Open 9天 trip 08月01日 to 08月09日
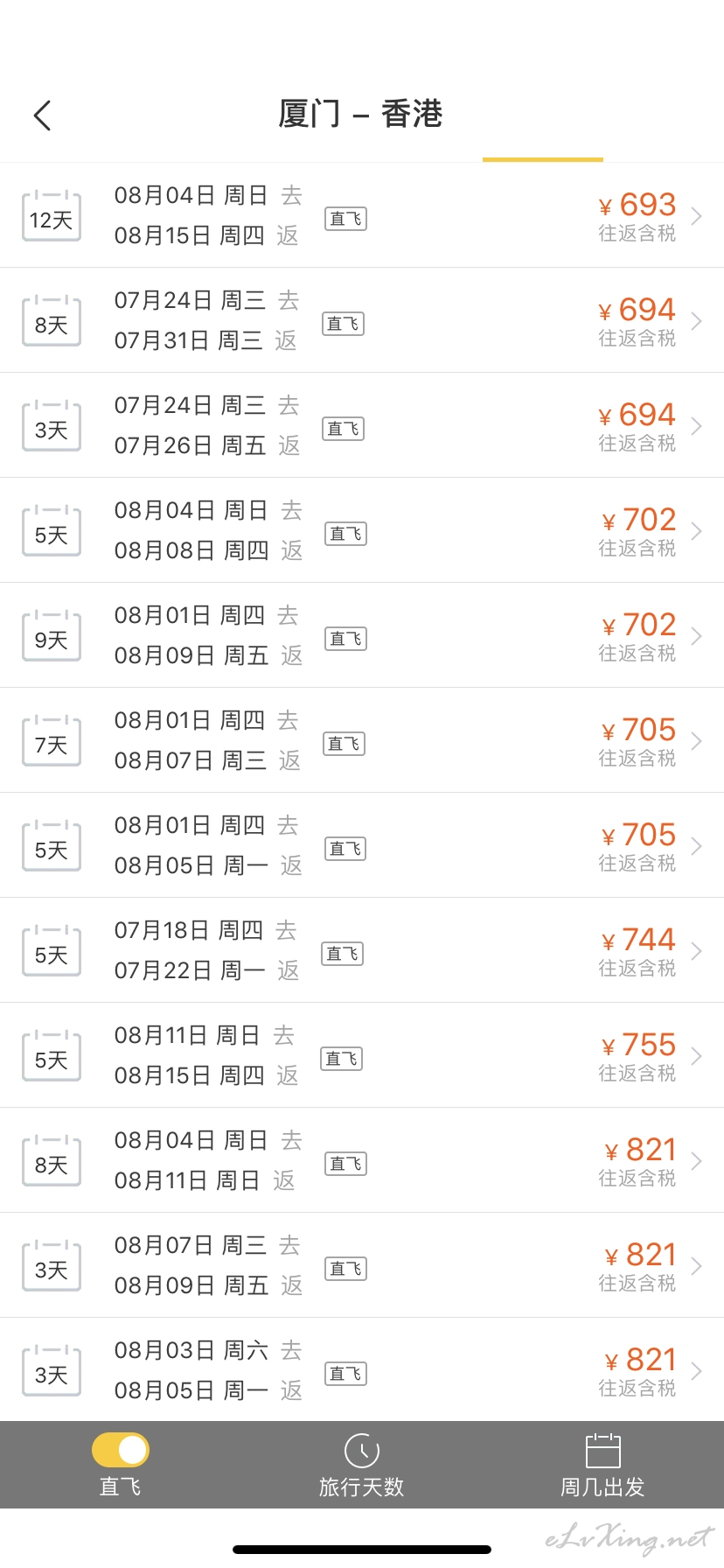724x1568 pixels. (x=362, y=635)
